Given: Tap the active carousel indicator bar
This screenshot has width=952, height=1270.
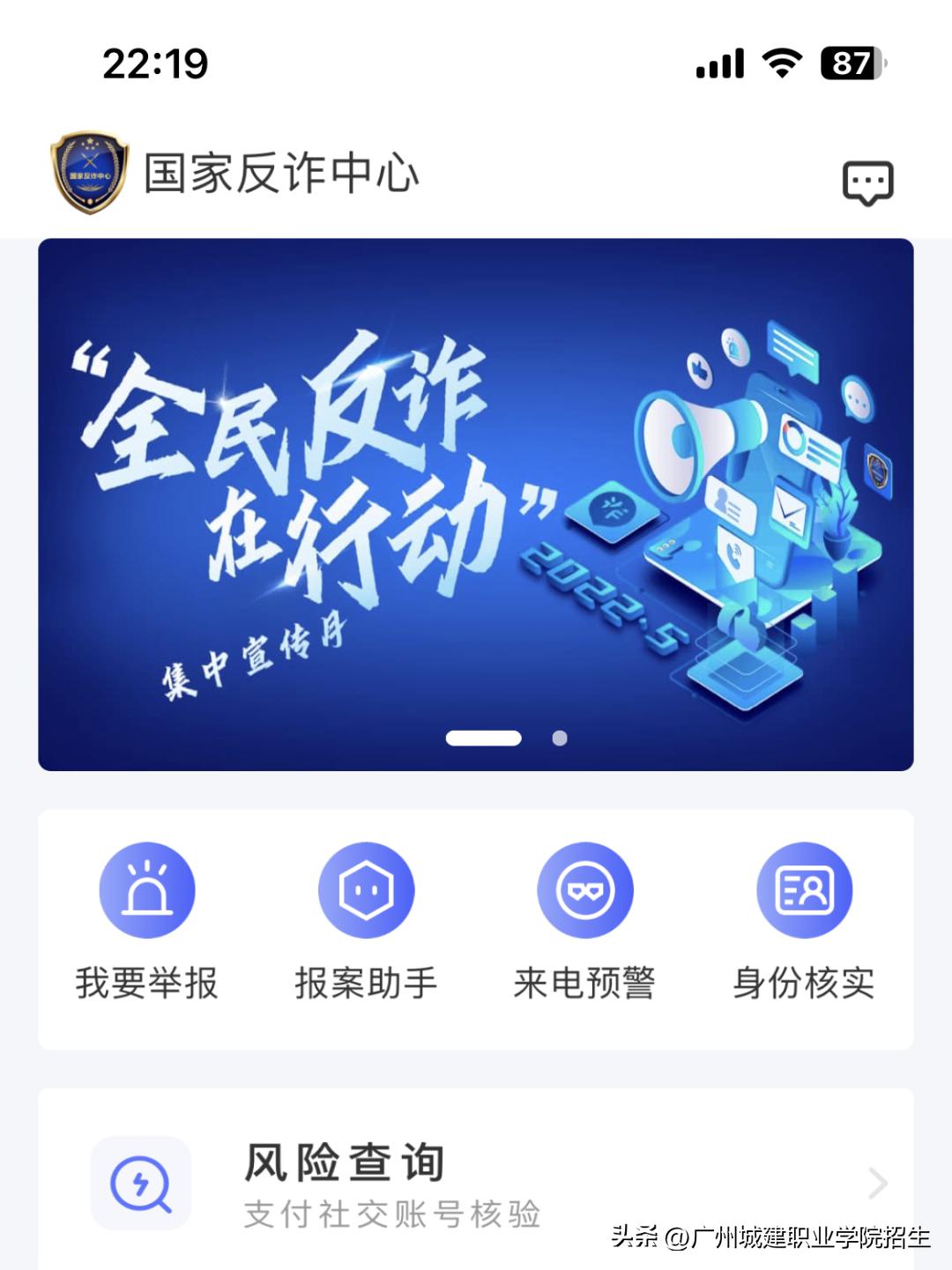Looking at the screenshot, I should coord(482,739).
